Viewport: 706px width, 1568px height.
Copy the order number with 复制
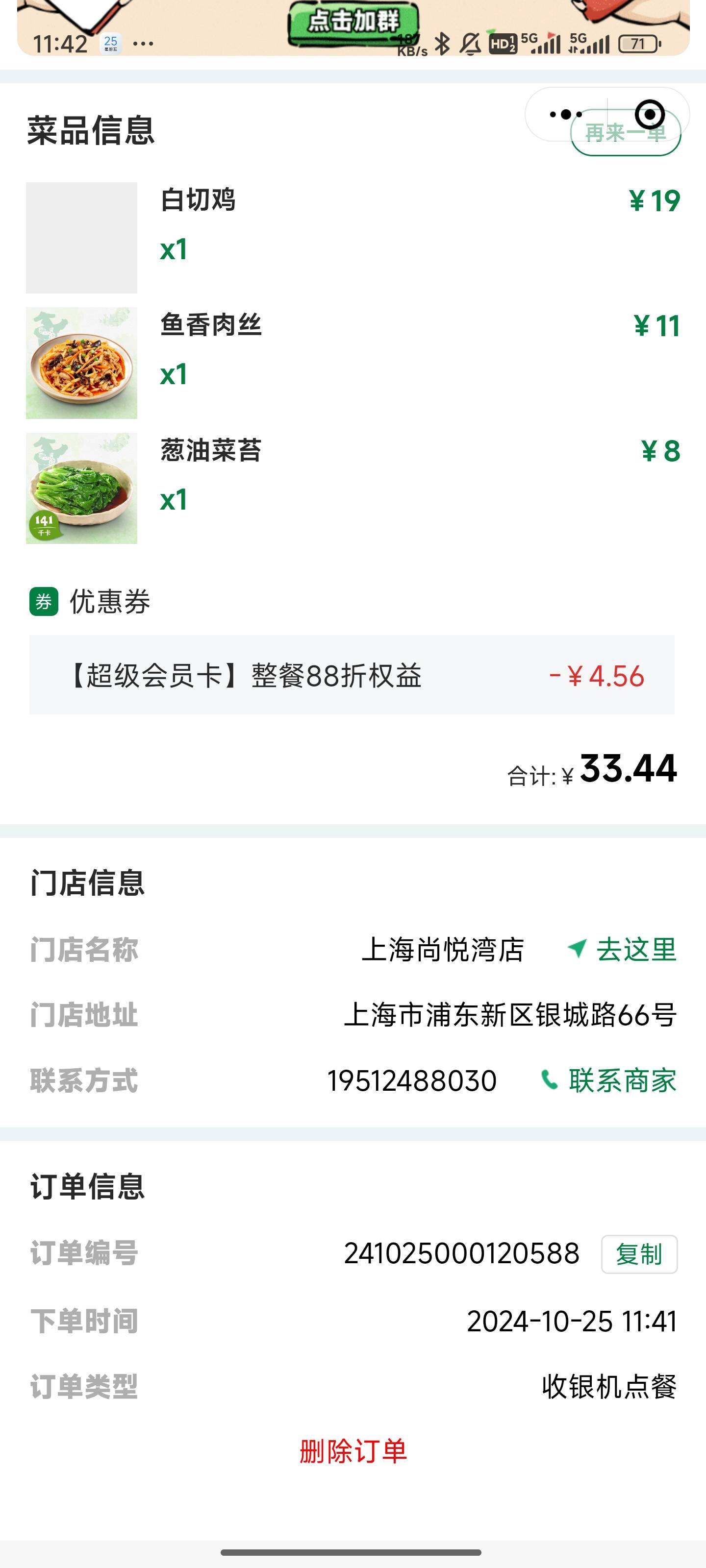coord(639,1254)
